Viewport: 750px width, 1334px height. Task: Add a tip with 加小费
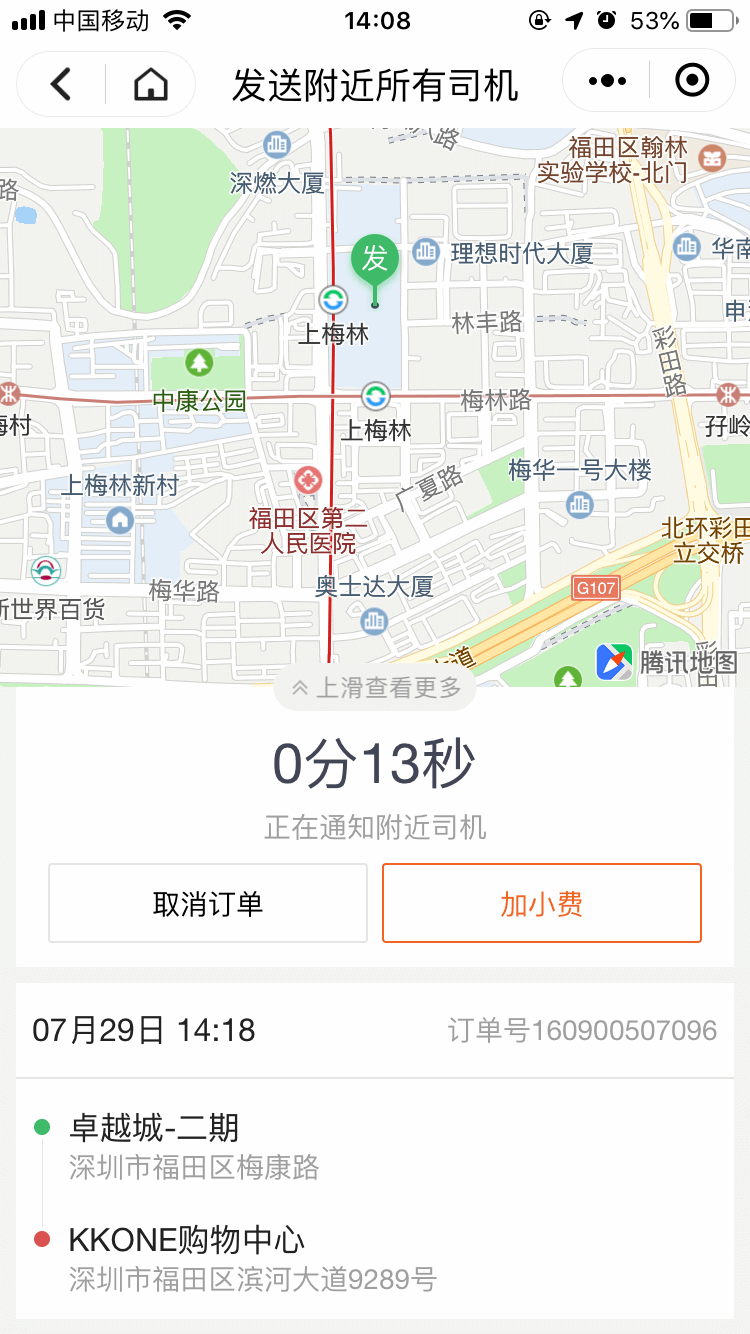point(542,903)
